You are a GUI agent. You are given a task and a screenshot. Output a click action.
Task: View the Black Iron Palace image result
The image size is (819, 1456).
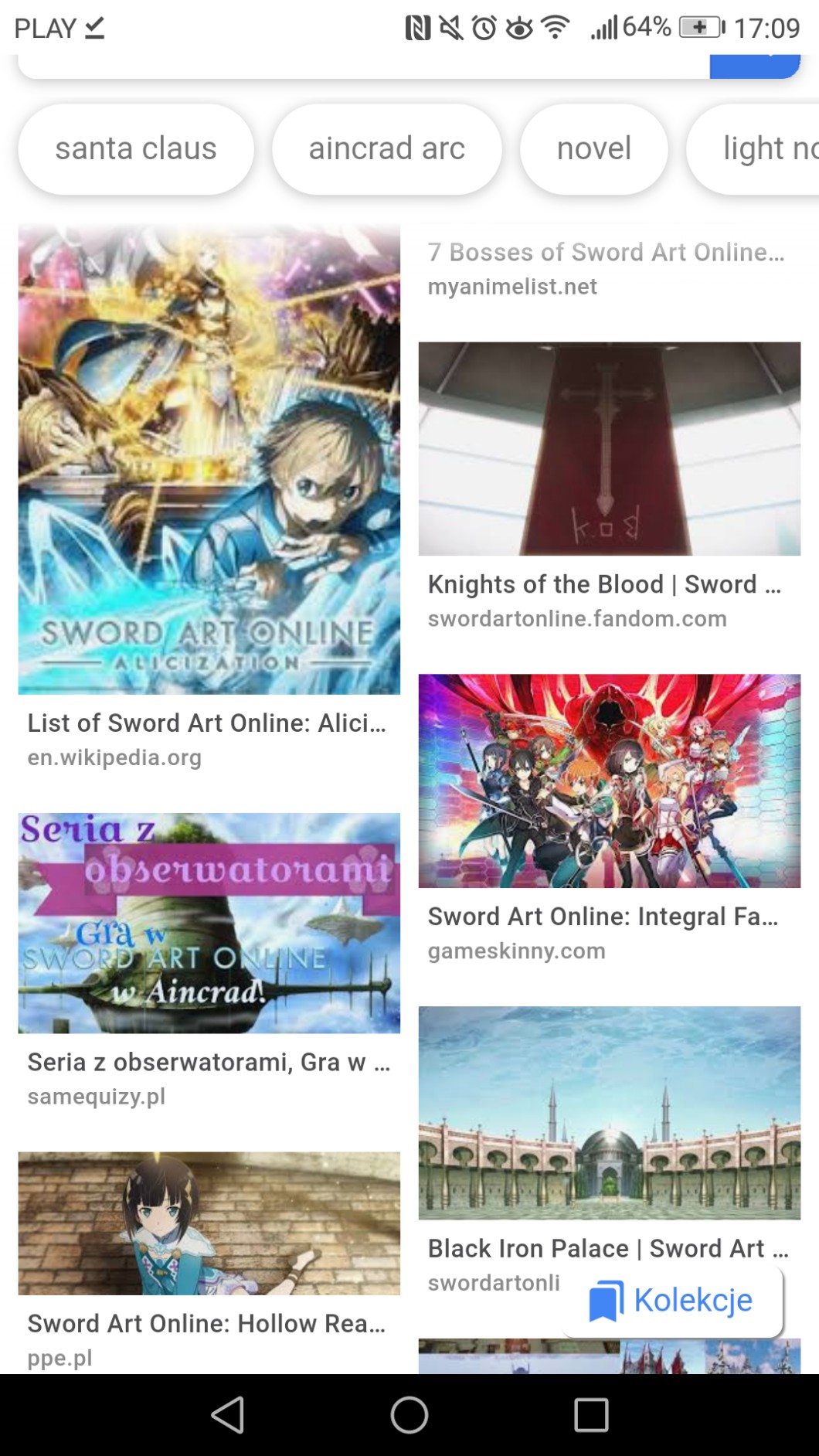pos(609,1113)
